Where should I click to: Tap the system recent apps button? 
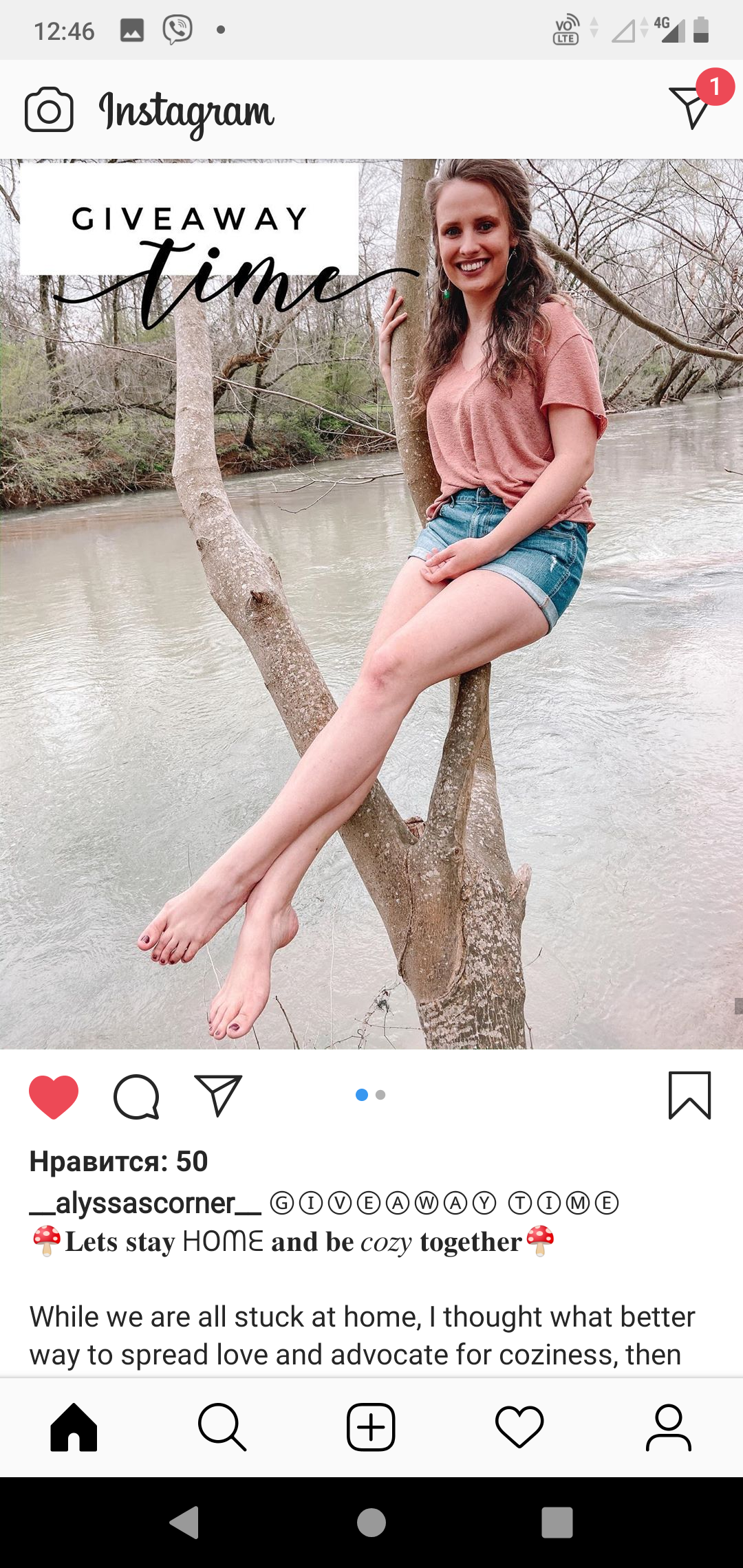click(x=557, y=1522)
